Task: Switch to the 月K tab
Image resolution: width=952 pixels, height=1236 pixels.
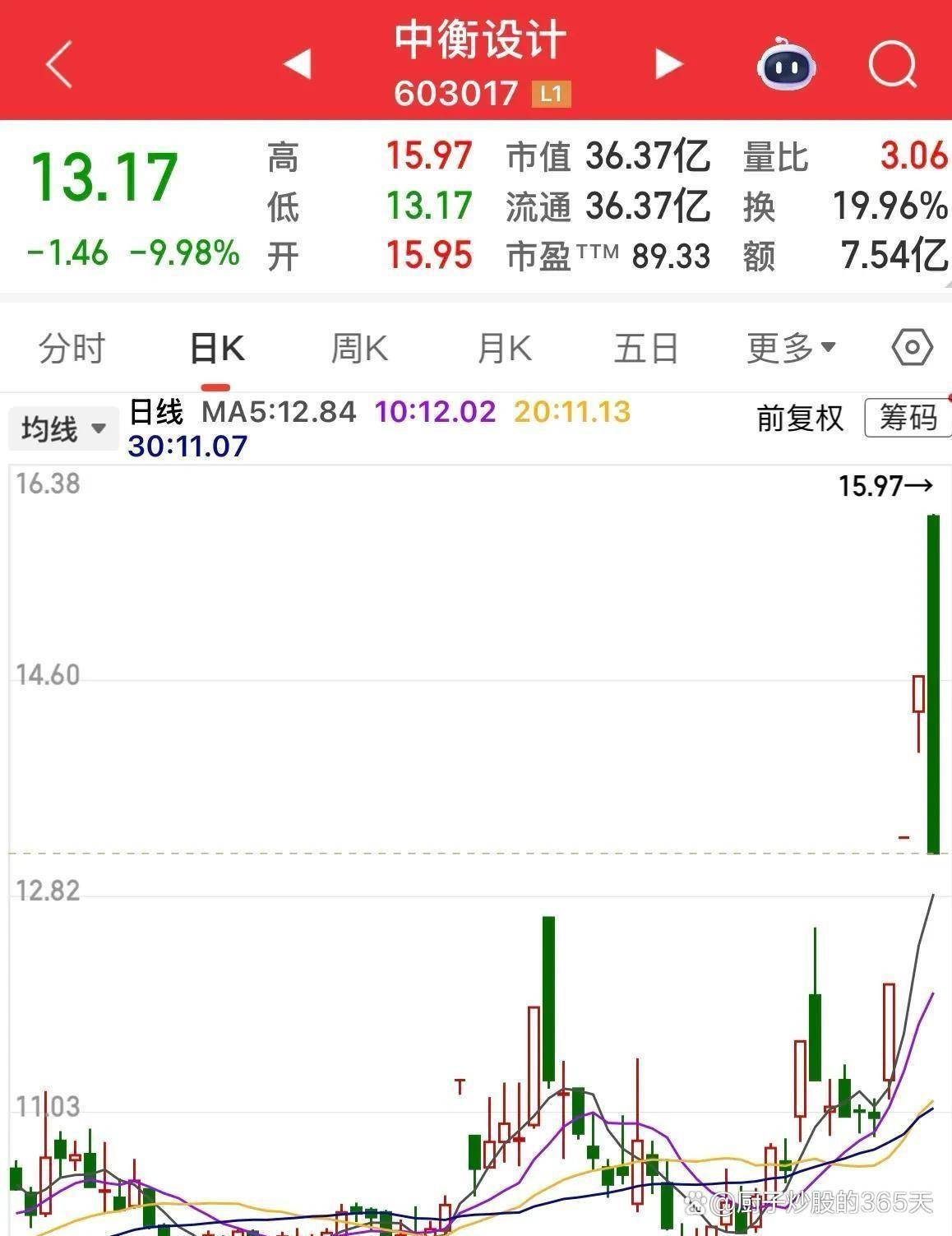Action: pyautogui.click(x=503, y=347)
